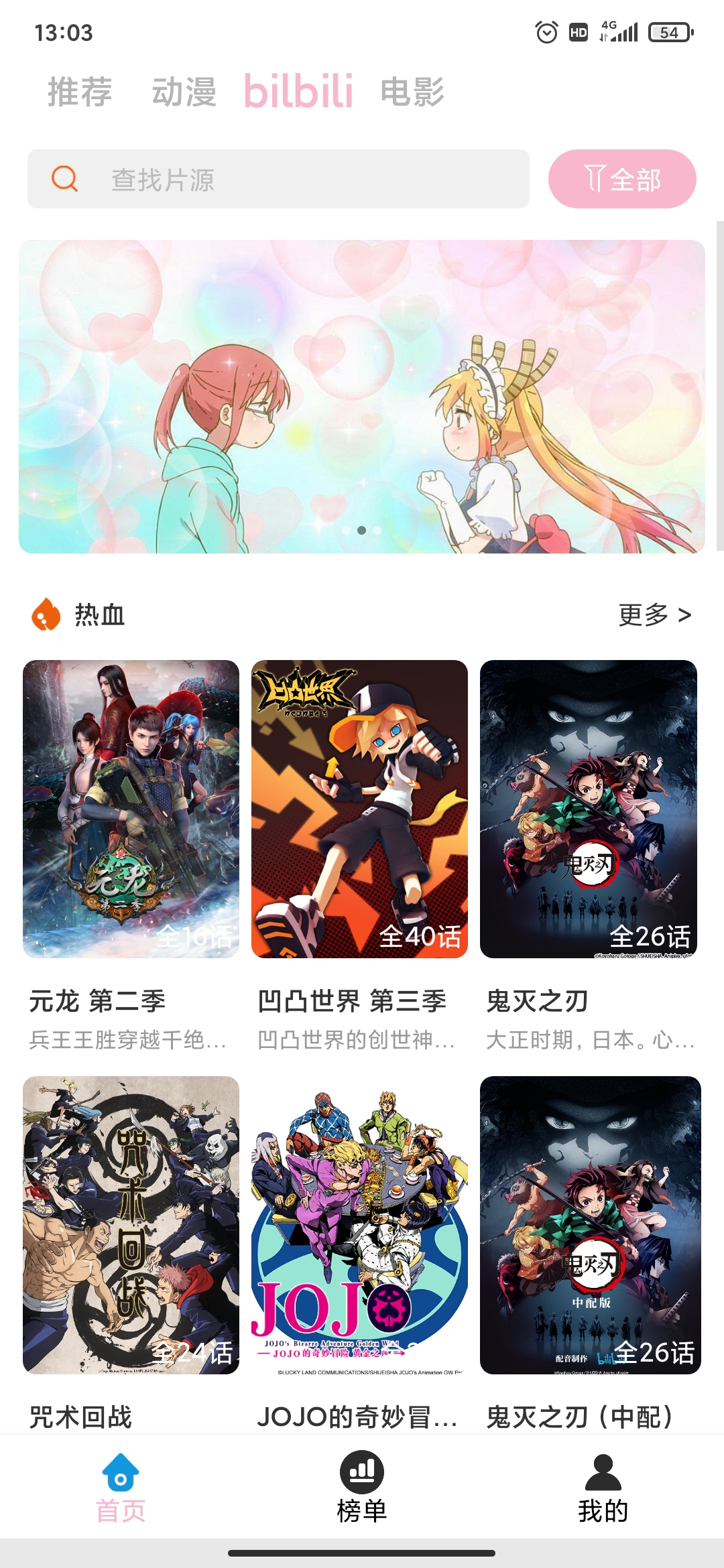Switch to the 推荐 tab
Image resolution: width=724 pixels, height=1568 pixels.
80,92
